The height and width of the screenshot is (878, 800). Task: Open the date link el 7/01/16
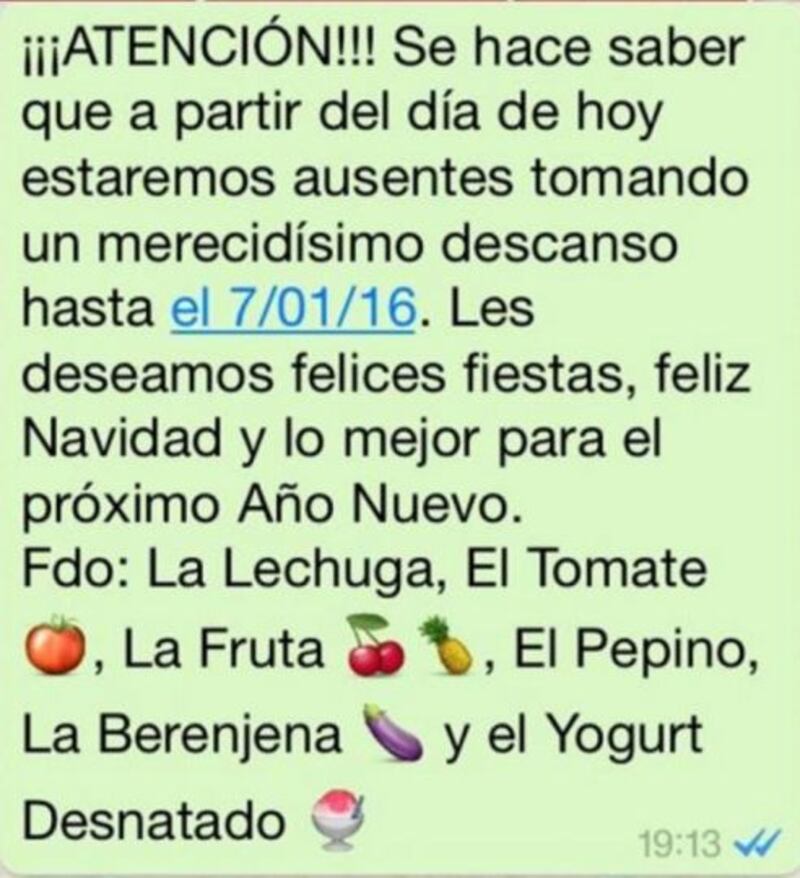pos(292,311)
